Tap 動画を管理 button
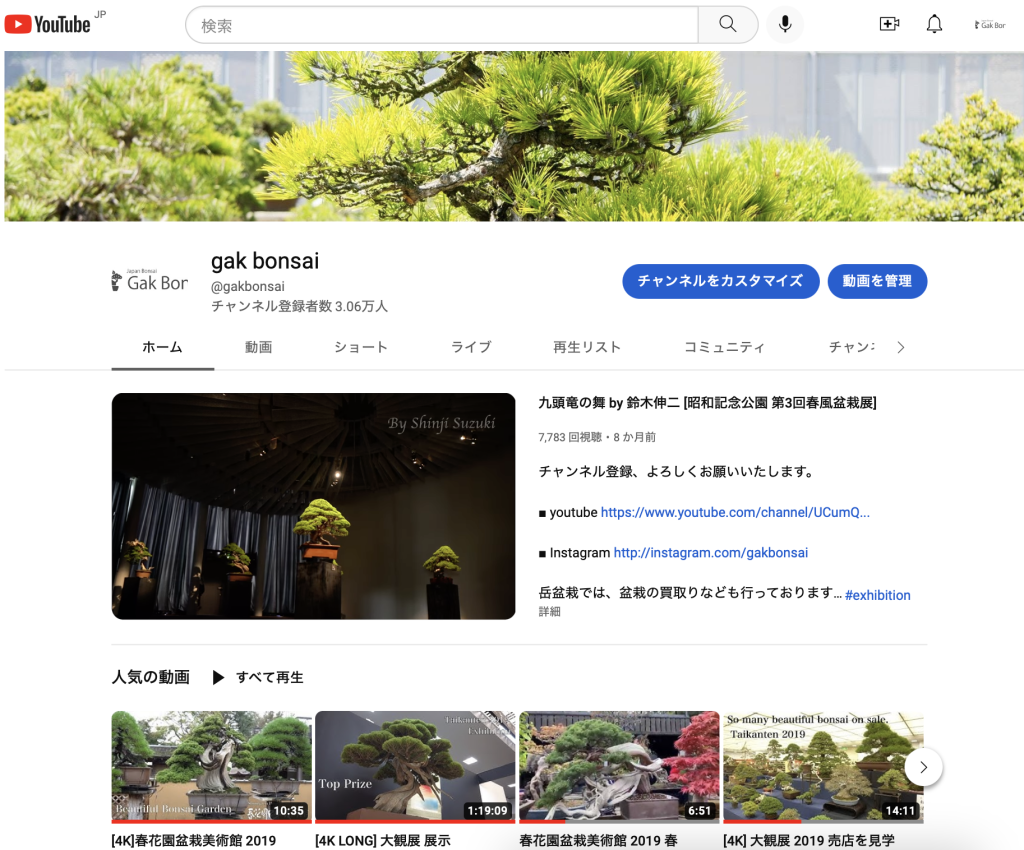 click(x=877, y=281)
